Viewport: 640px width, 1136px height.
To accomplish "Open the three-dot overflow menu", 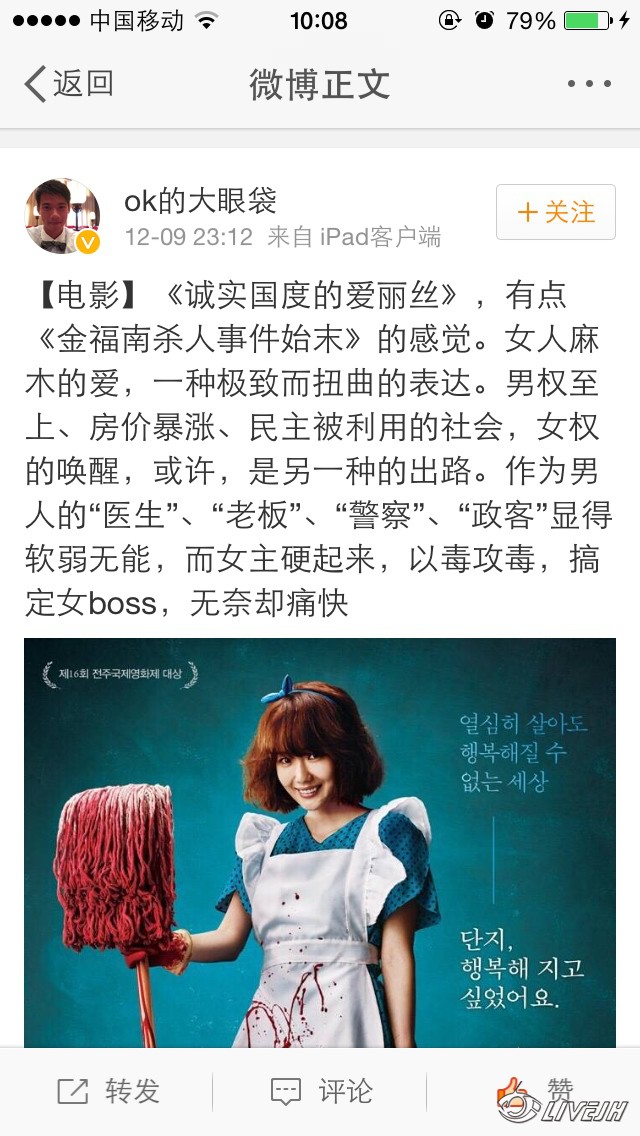I will pyautogui.click(x=588, y=84).
